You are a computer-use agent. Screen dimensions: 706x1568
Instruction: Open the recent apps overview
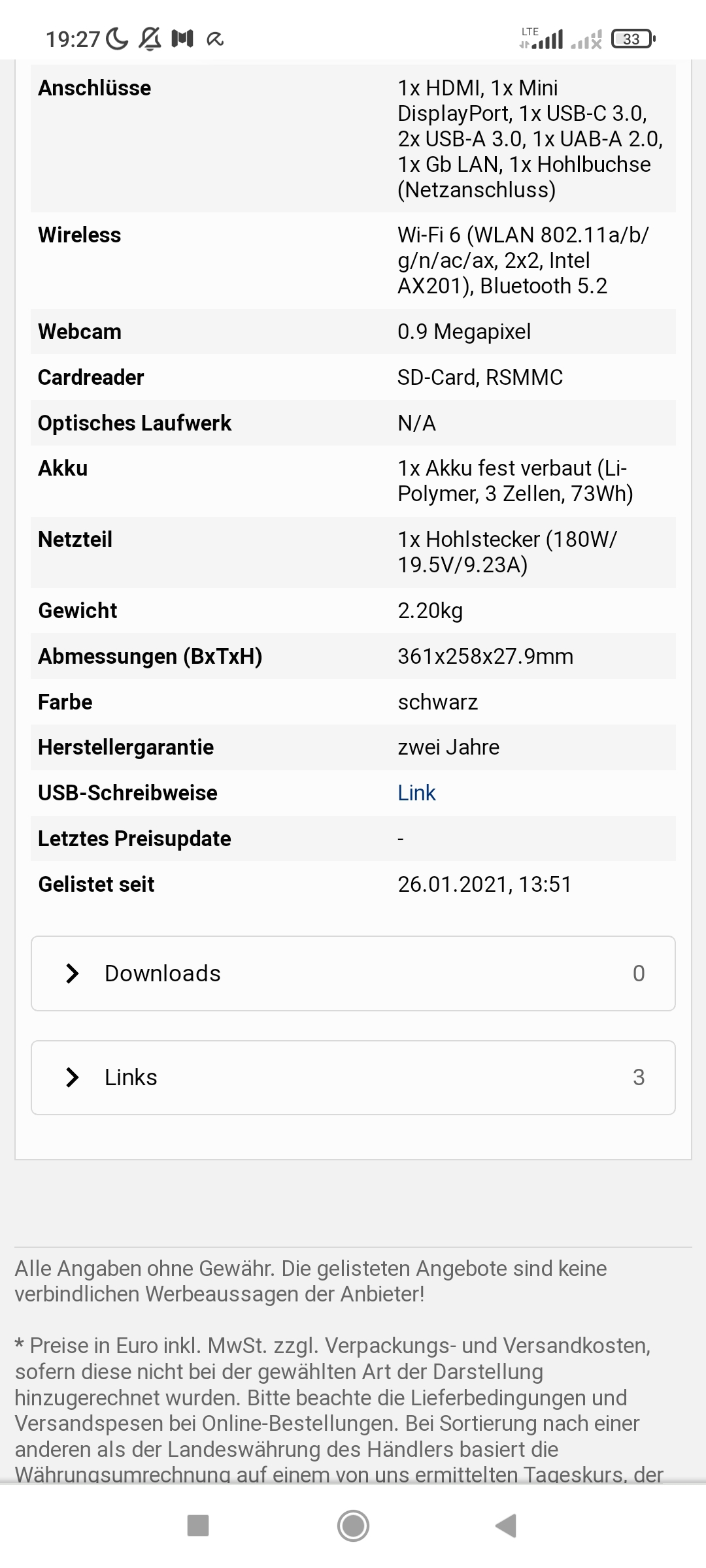click(198, 1526)
